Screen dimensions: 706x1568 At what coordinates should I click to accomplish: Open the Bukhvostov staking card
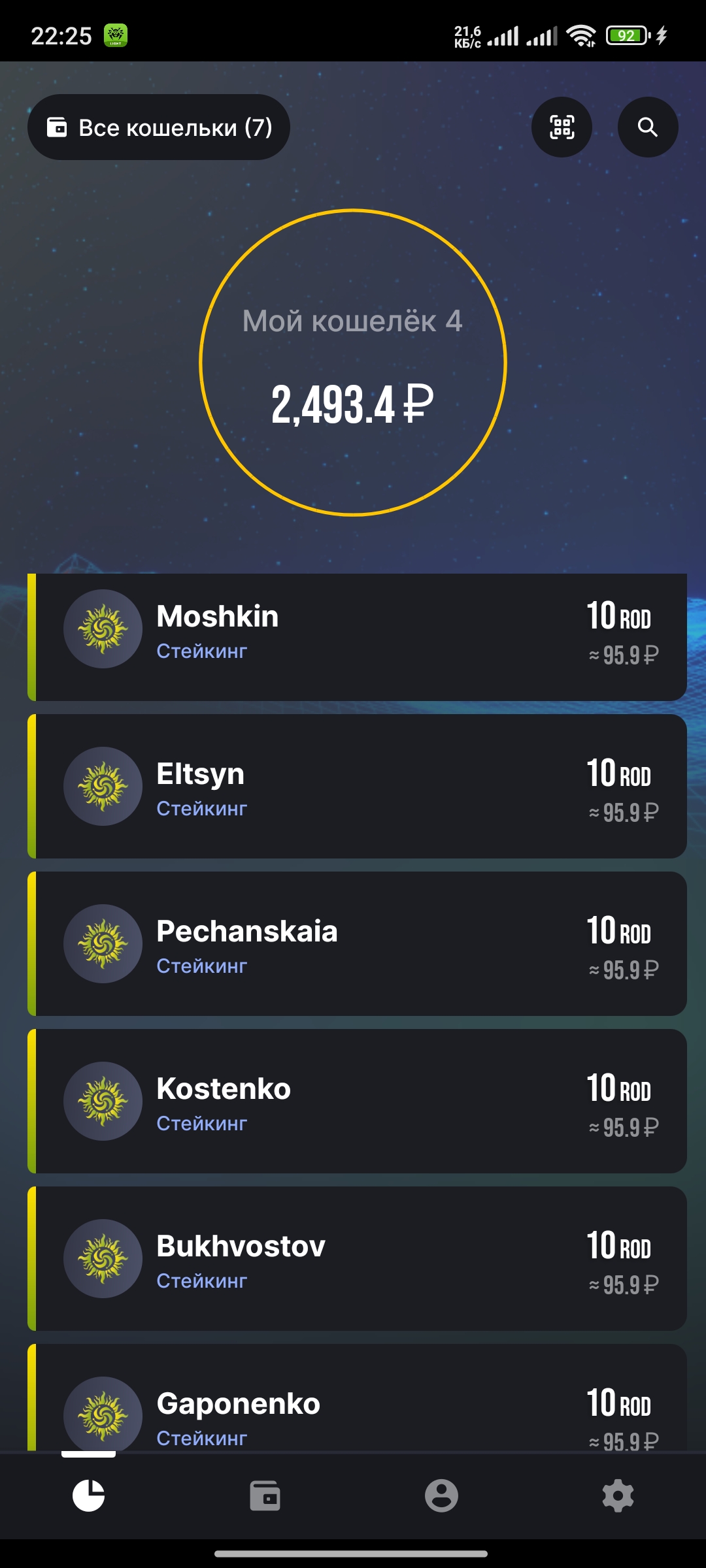(357, 1258)
